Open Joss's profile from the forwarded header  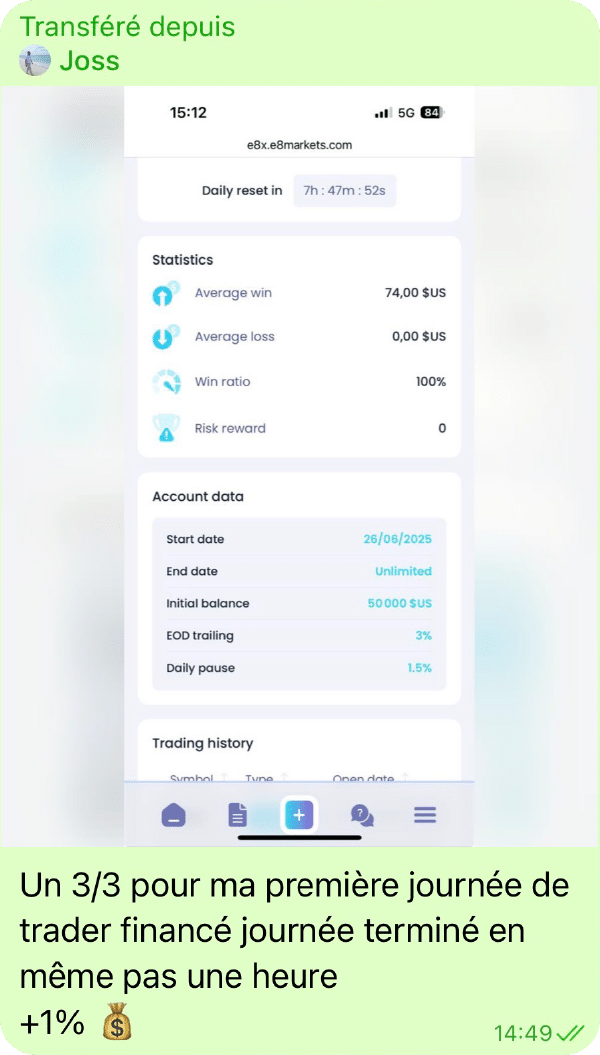tap(88, 61)
